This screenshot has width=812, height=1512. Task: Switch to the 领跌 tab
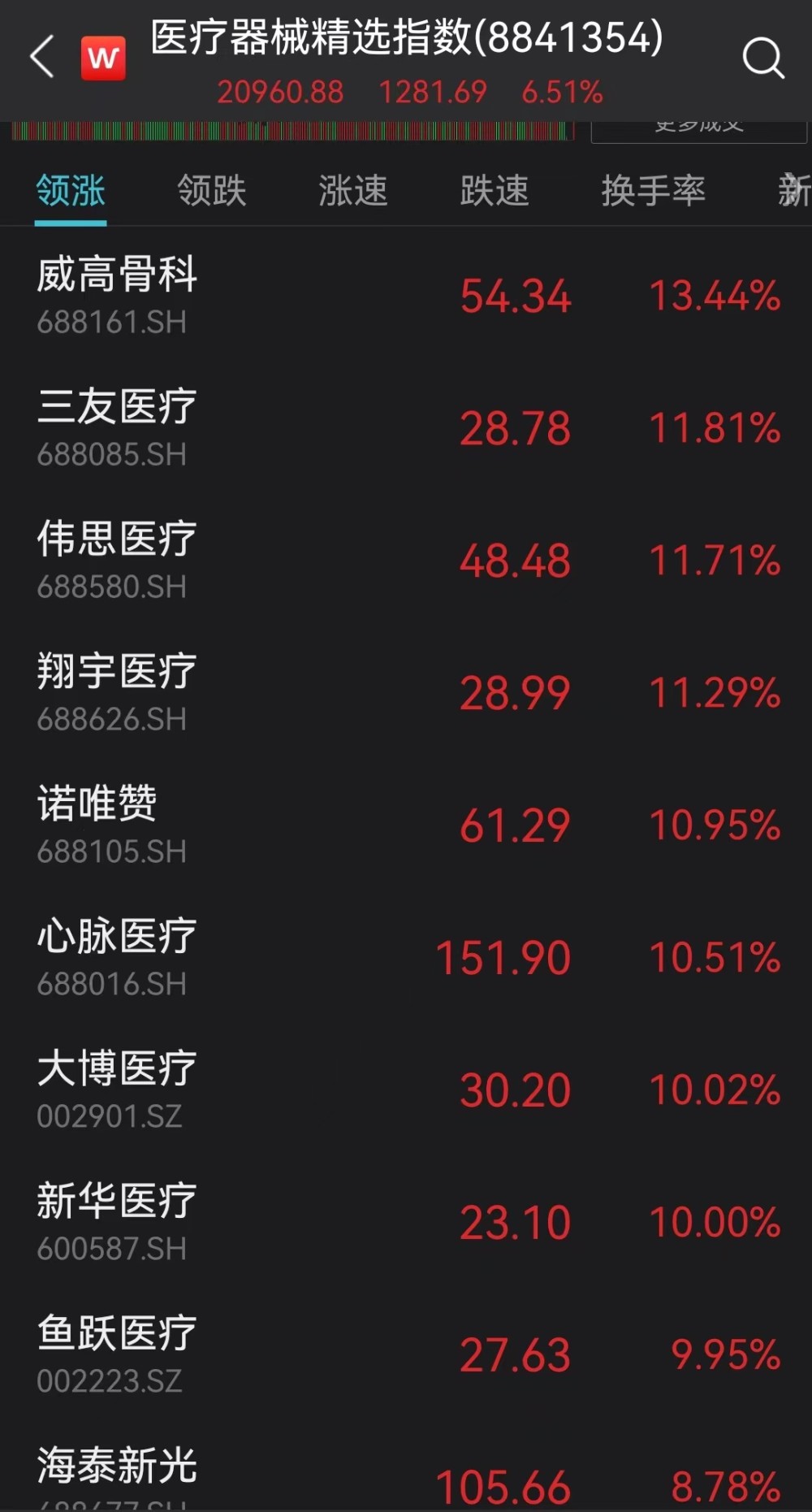tap(211, 191)
